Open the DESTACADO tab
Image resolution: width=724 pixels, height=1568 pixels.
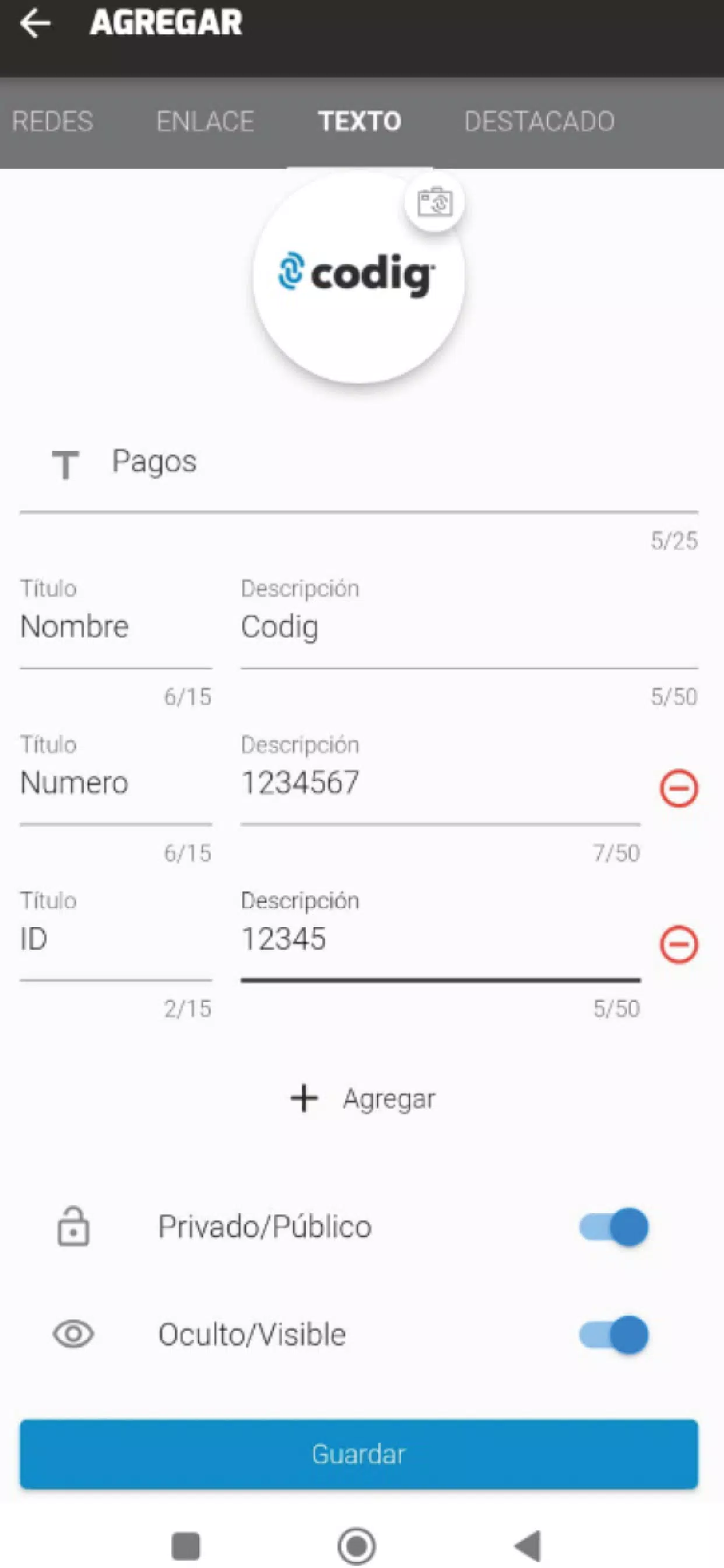coord(539,121)
